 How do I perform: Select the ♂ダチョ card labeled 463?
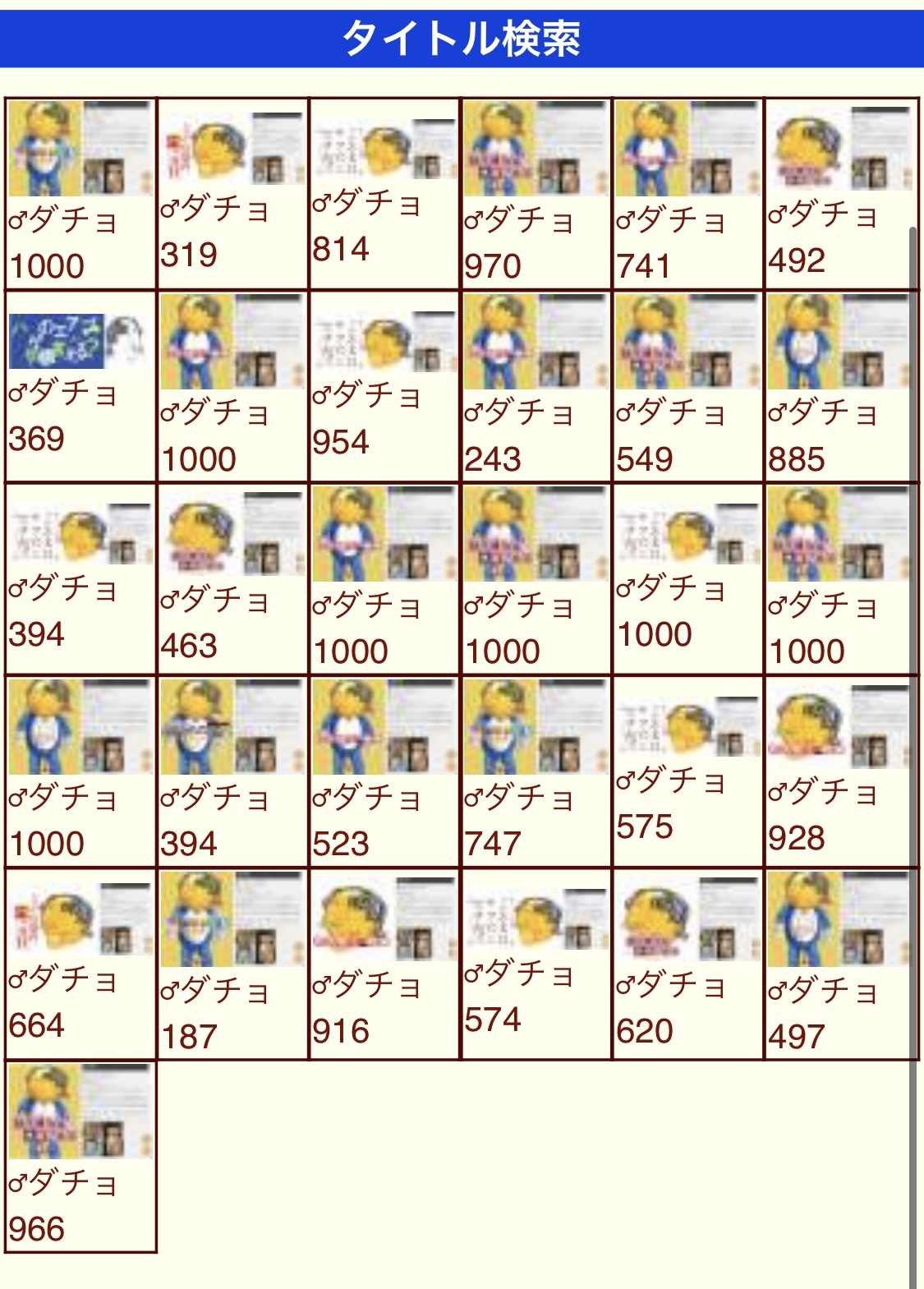tap(232, 579)
